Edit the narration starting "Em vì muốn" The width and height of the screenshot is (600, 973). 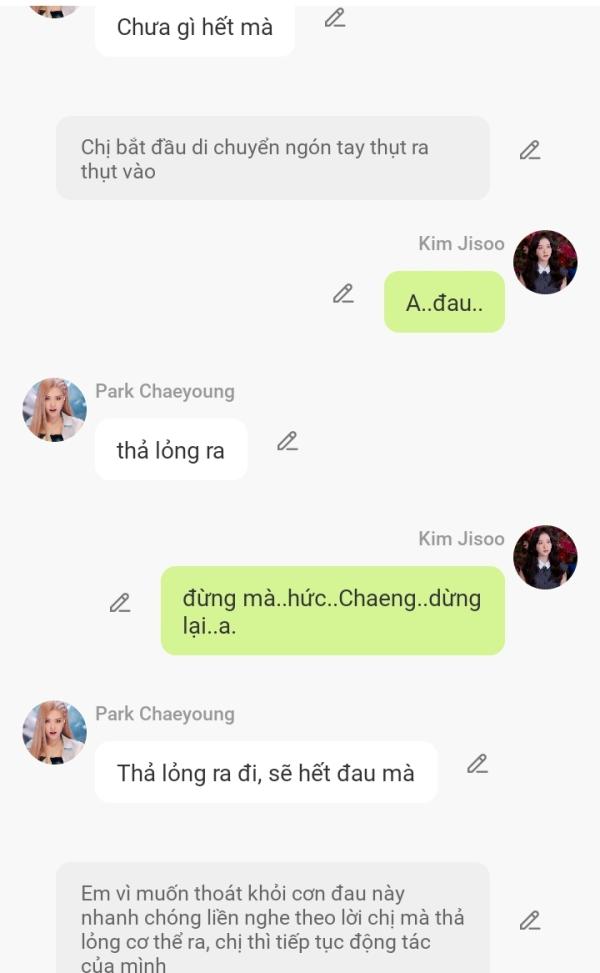coord(530,921)
